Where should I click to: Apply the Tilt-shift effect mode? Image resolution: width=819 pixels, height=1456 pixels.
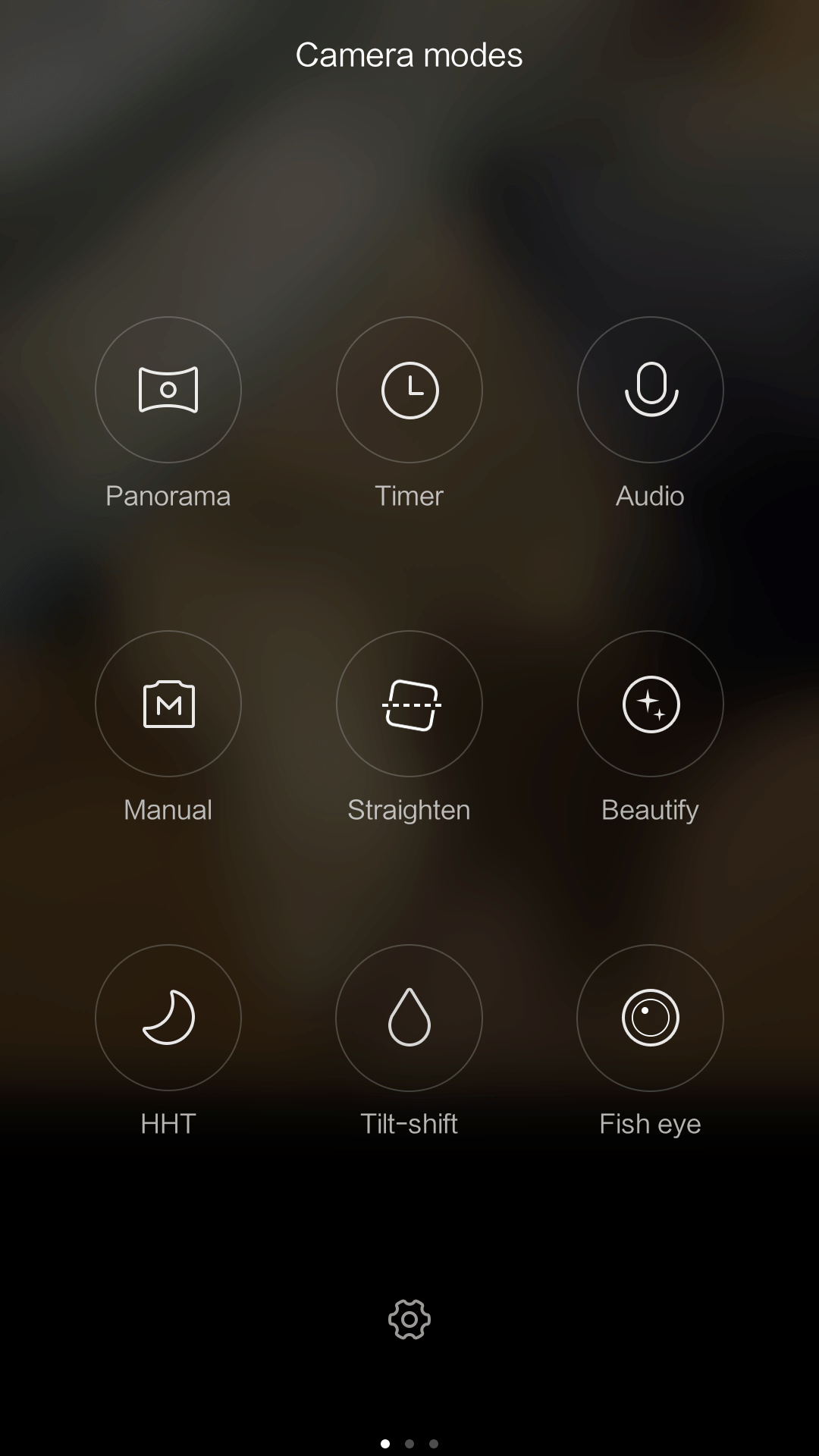pos(409,1018)
